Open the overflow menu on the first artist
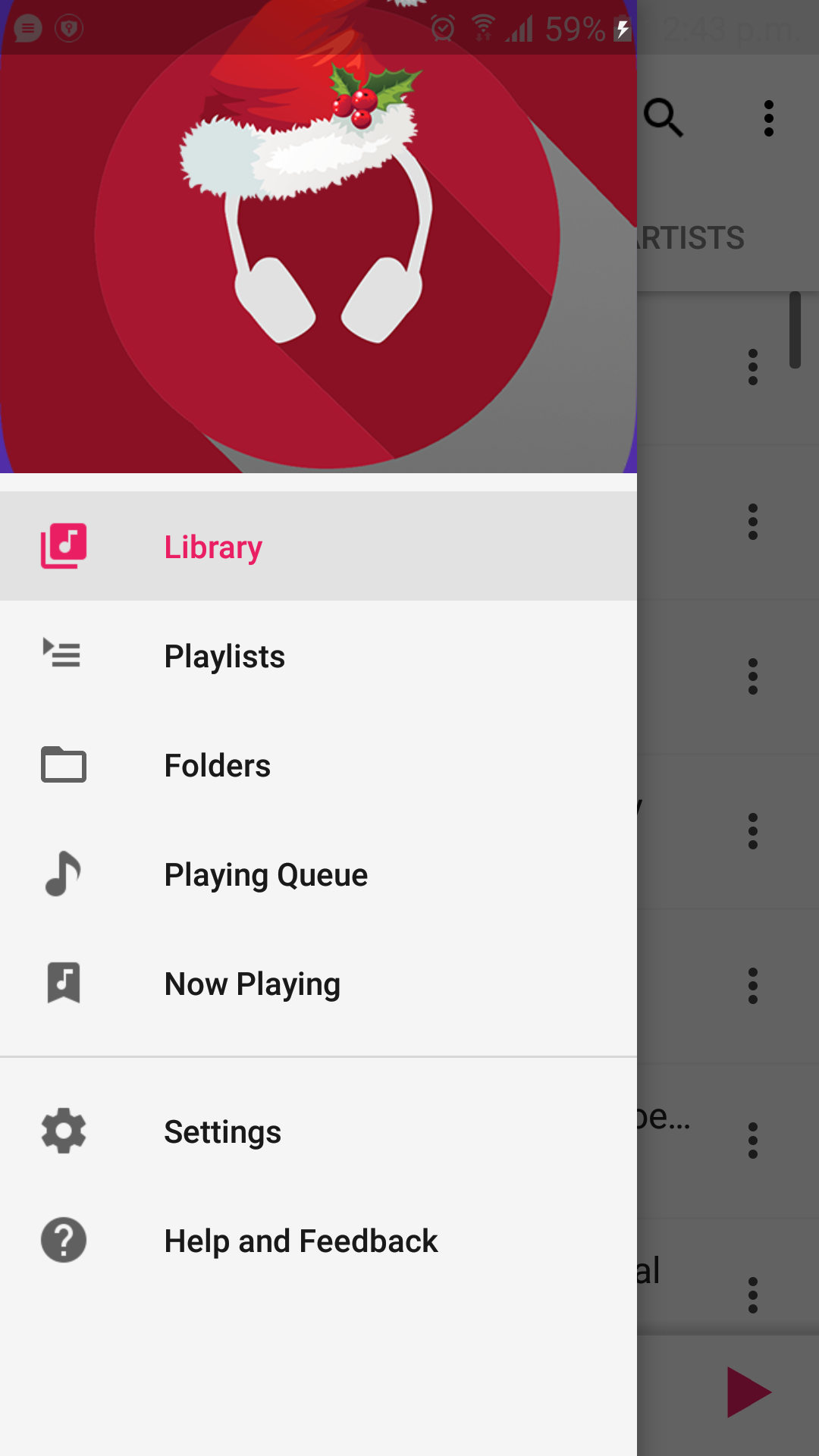 (752, 368)
